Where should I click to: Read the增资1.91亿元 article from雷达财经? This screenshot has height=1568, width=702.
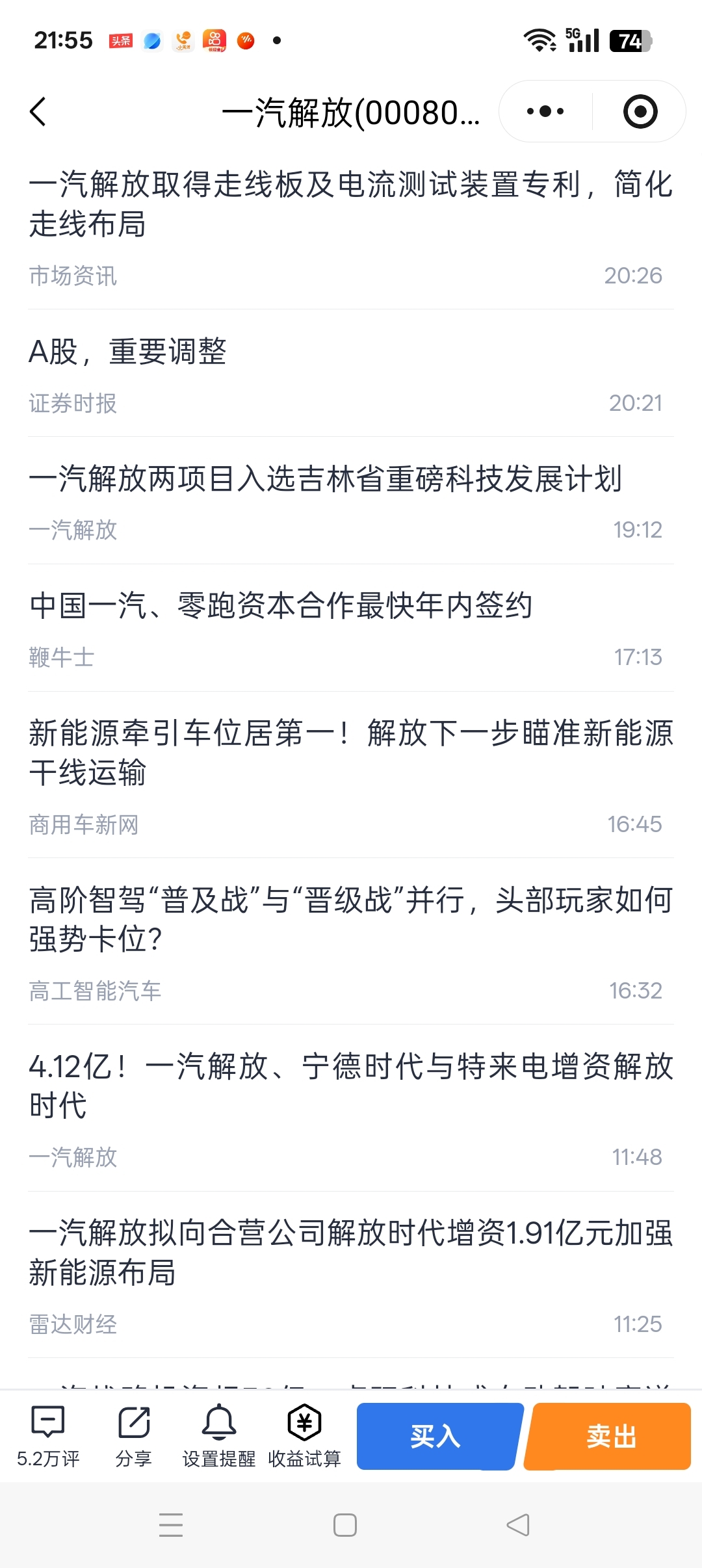pyautogui.click(x=351, y=1275)
